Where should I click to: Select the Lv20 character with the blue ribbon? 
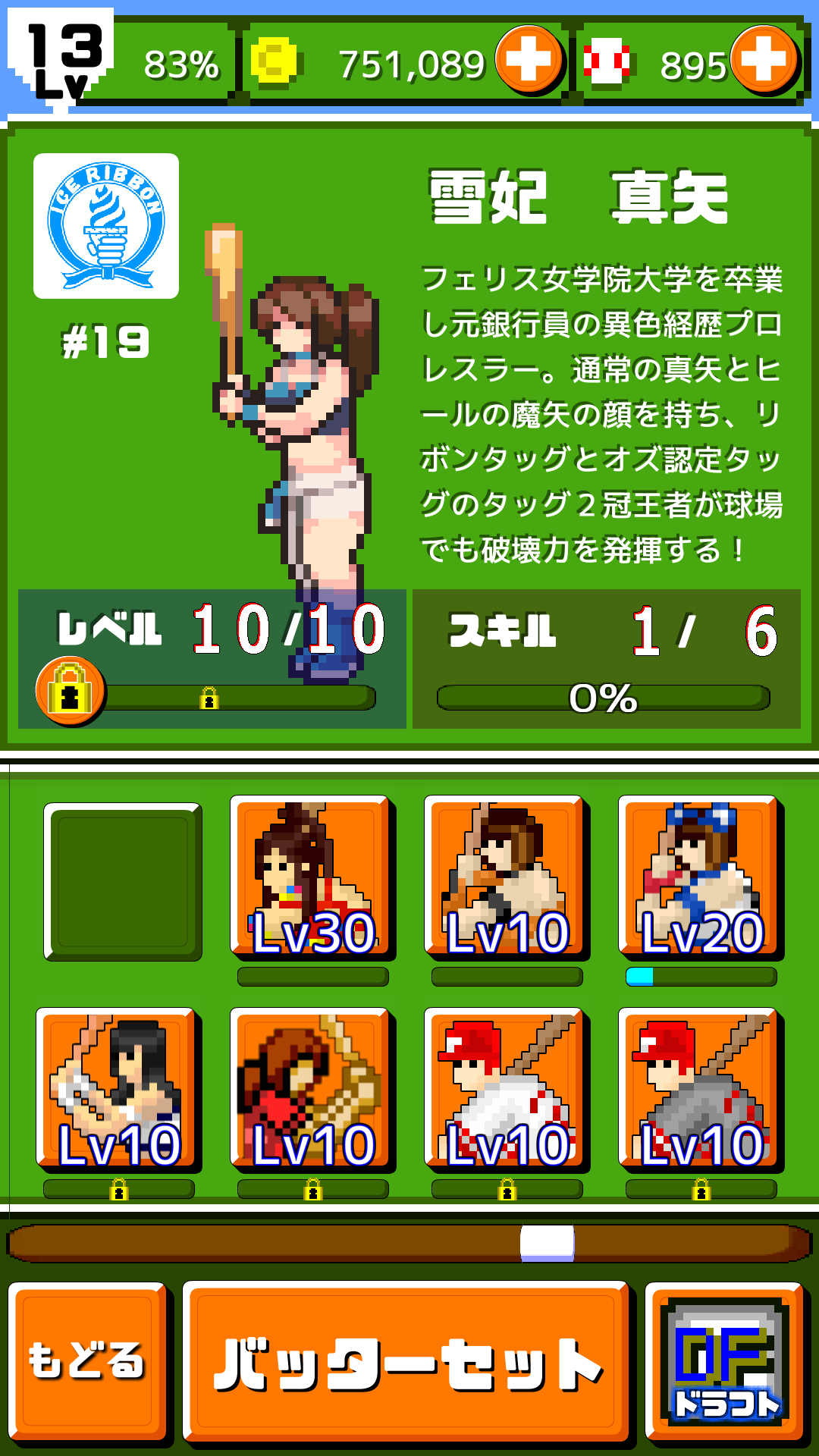pos(700,876)
